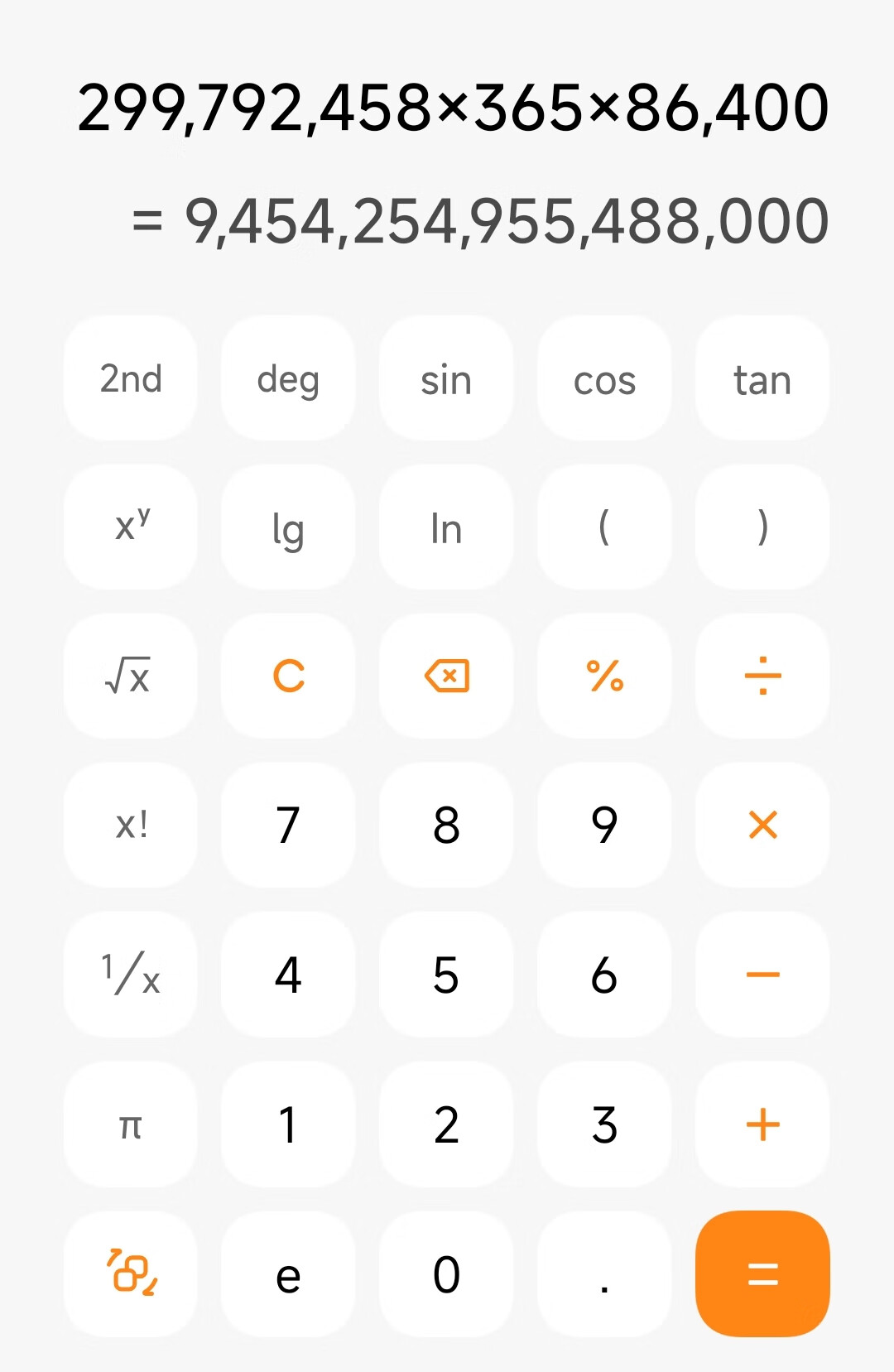Screen dimensions: 894x1372
Task: Select the tan function key
Action: 762,379
